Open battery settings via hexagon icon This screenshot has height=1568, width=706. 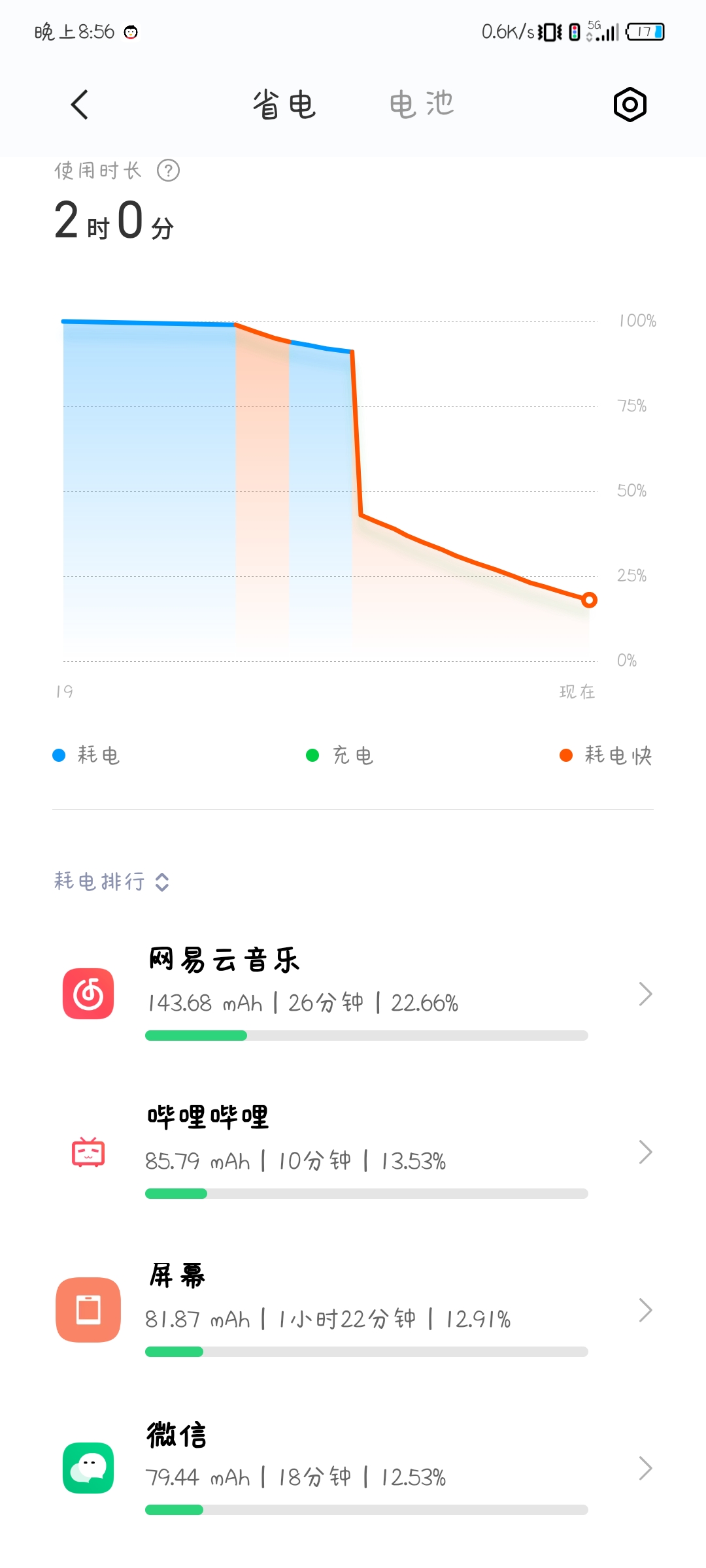click(x=630, y=105)
